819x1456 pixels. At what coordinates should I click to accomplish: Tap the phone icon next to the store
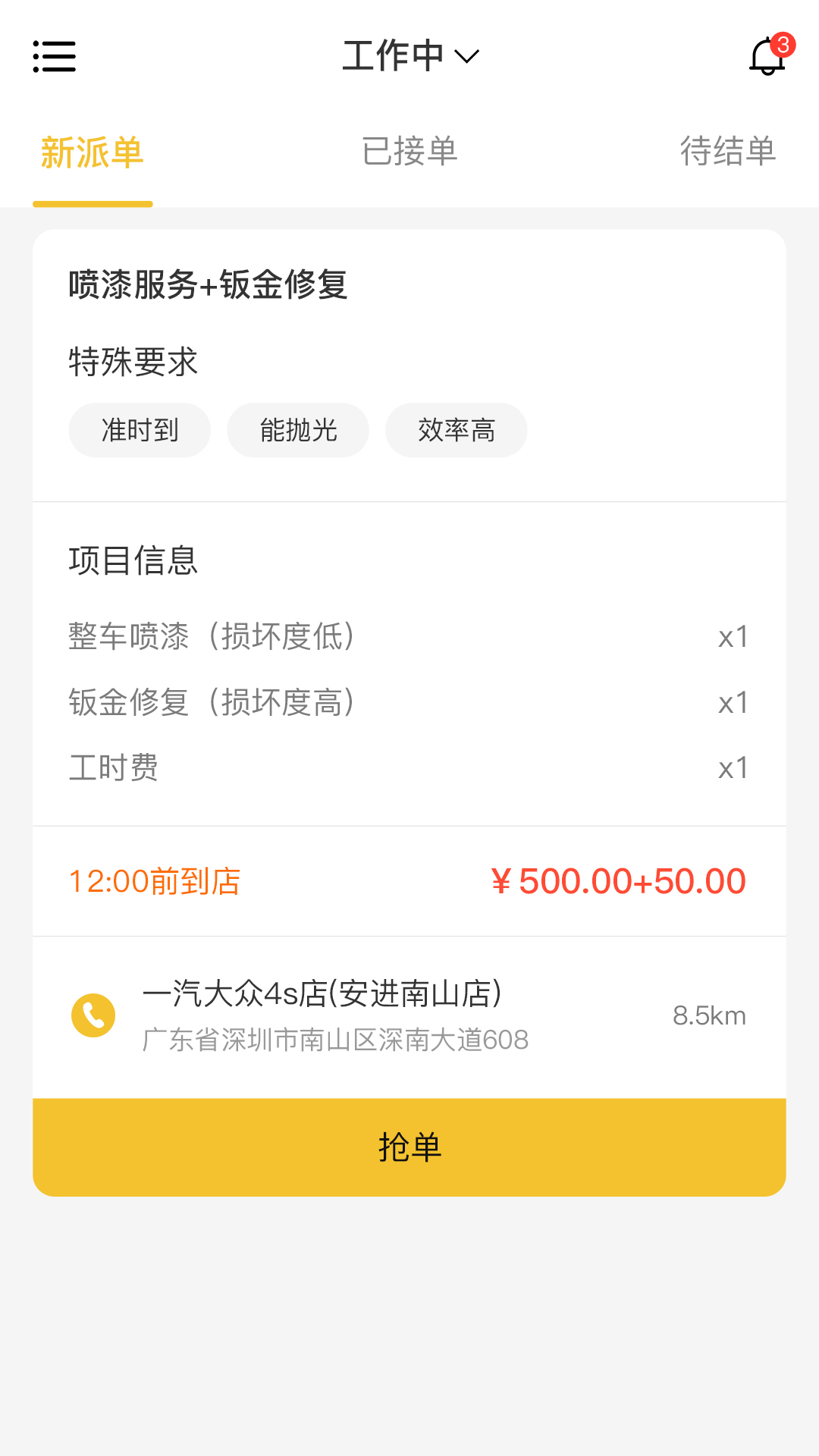pos(93,1016)
